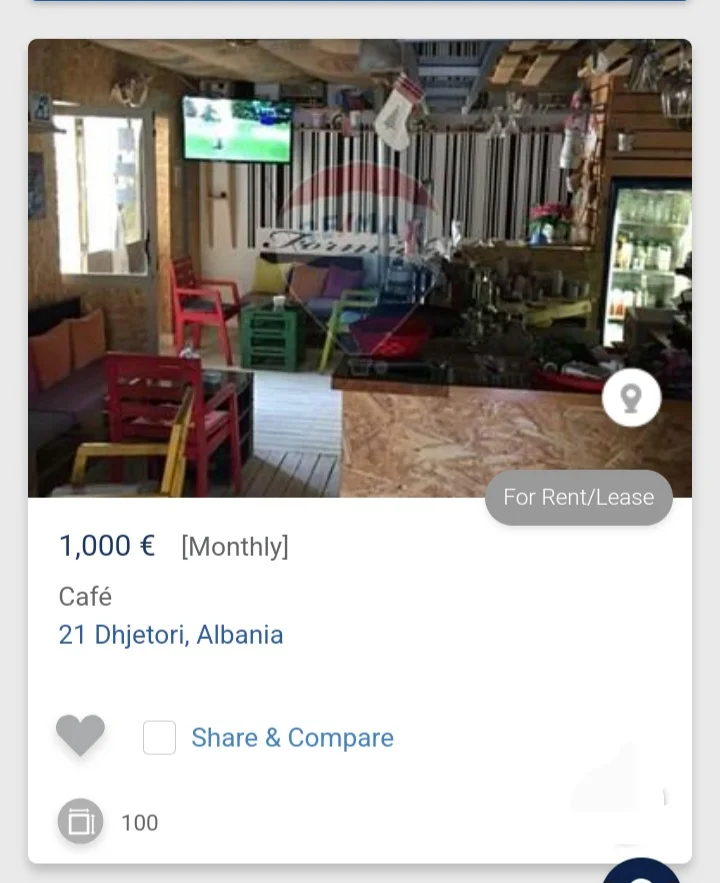Image resolution: width=720 pixels, height=883 pixels.
Task: Open the 21 Dhjetori, Albania address link
Action: (170, 635)
